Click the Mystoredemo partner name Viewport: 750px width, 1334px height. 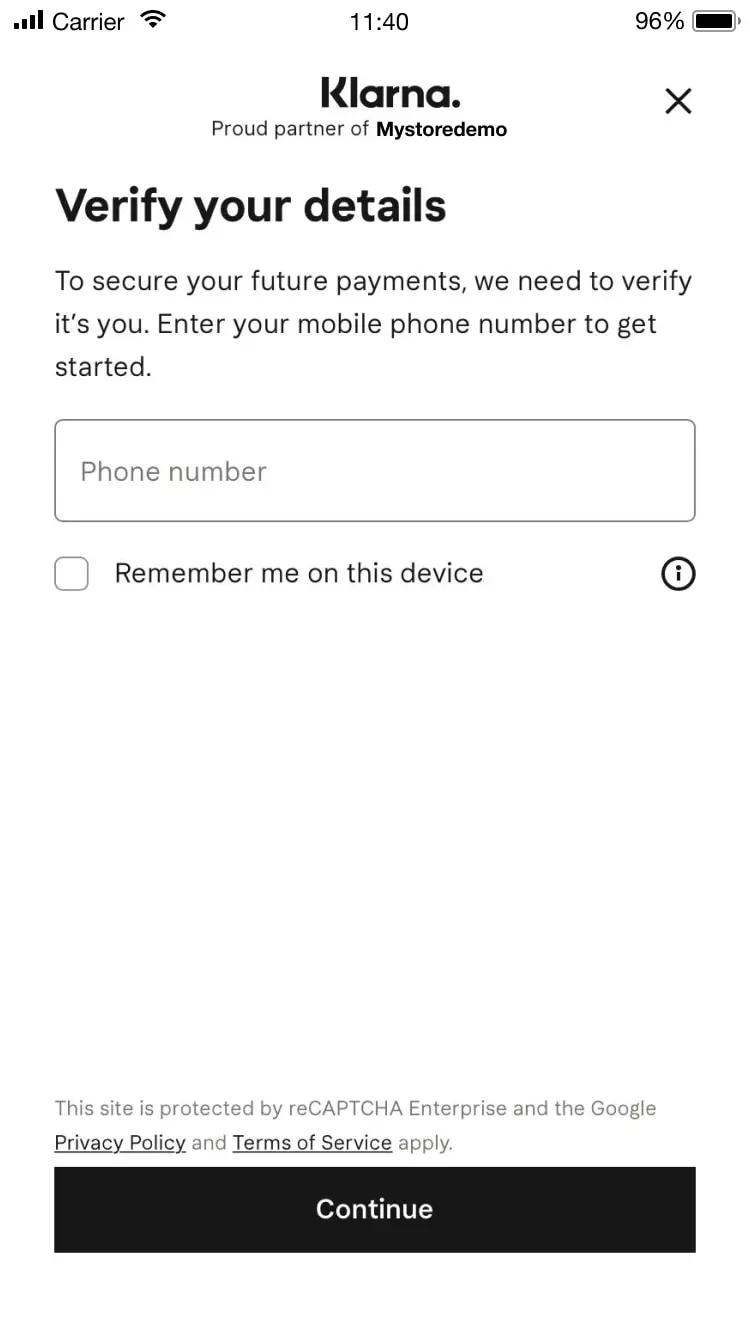(x=441, y=129)
